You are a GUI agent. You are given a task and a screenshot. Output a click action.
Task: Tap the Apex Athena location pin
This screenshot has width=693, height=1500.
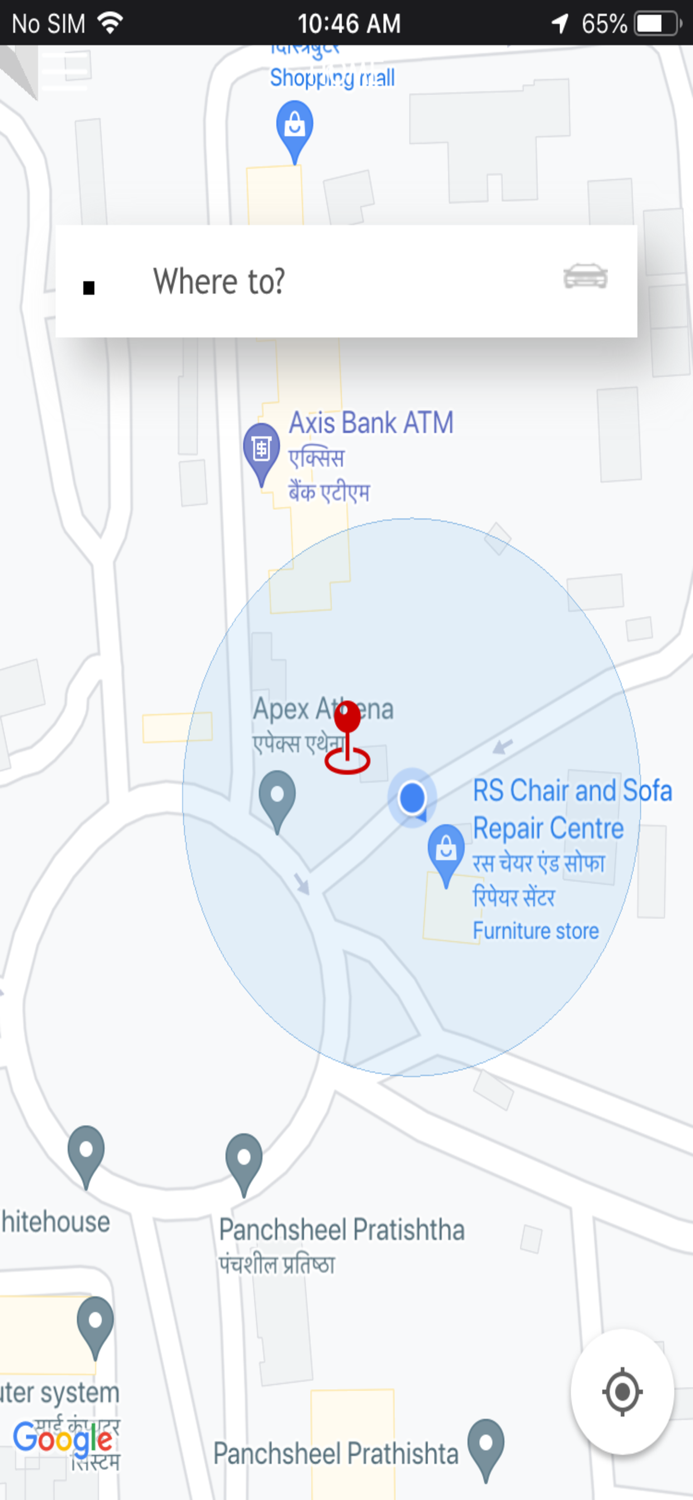click(277, 798)
